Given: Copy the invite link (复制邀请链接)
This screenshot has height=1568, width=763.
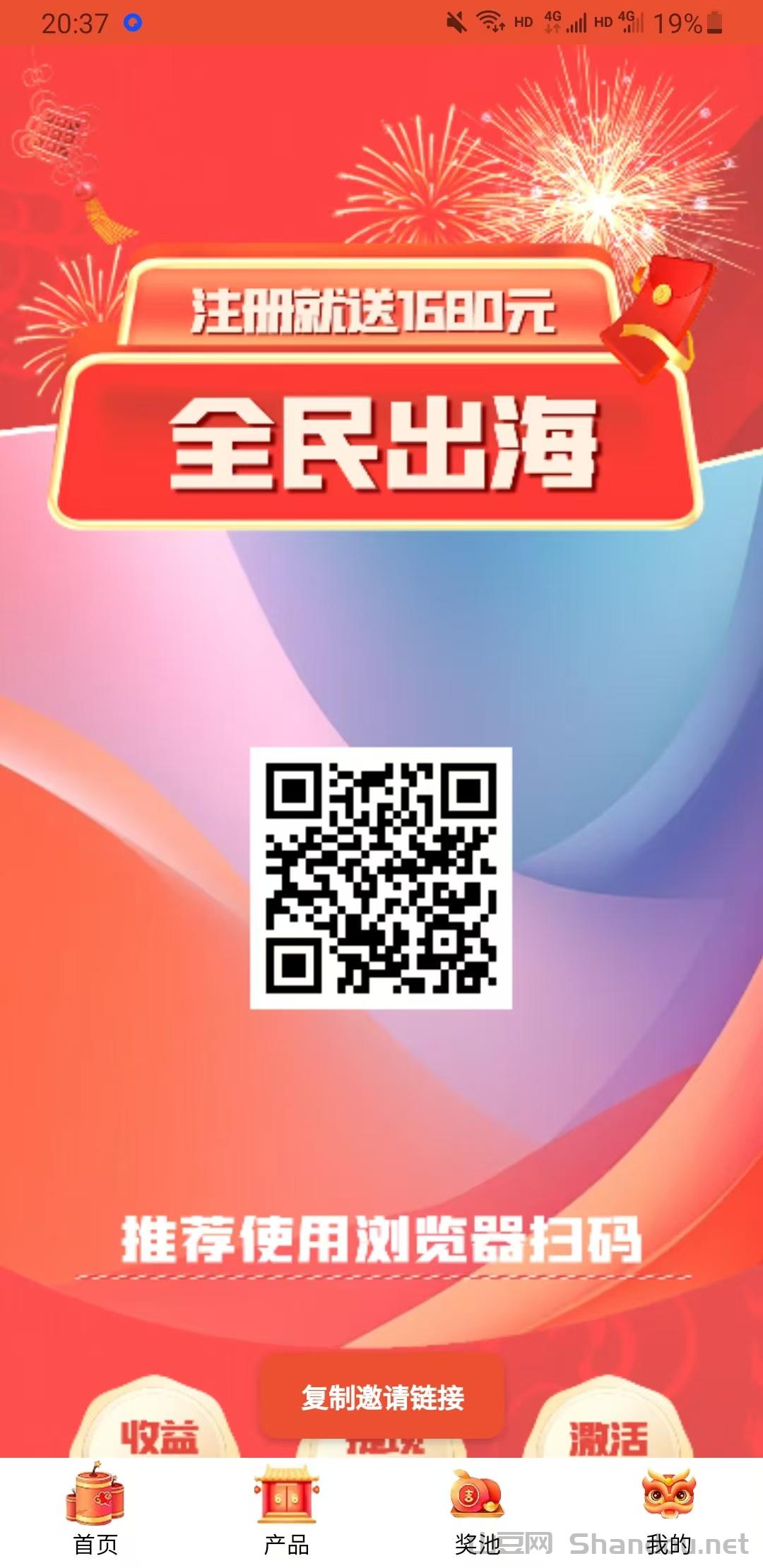Looking at the screenshot, I should [x=382, y=1396].
